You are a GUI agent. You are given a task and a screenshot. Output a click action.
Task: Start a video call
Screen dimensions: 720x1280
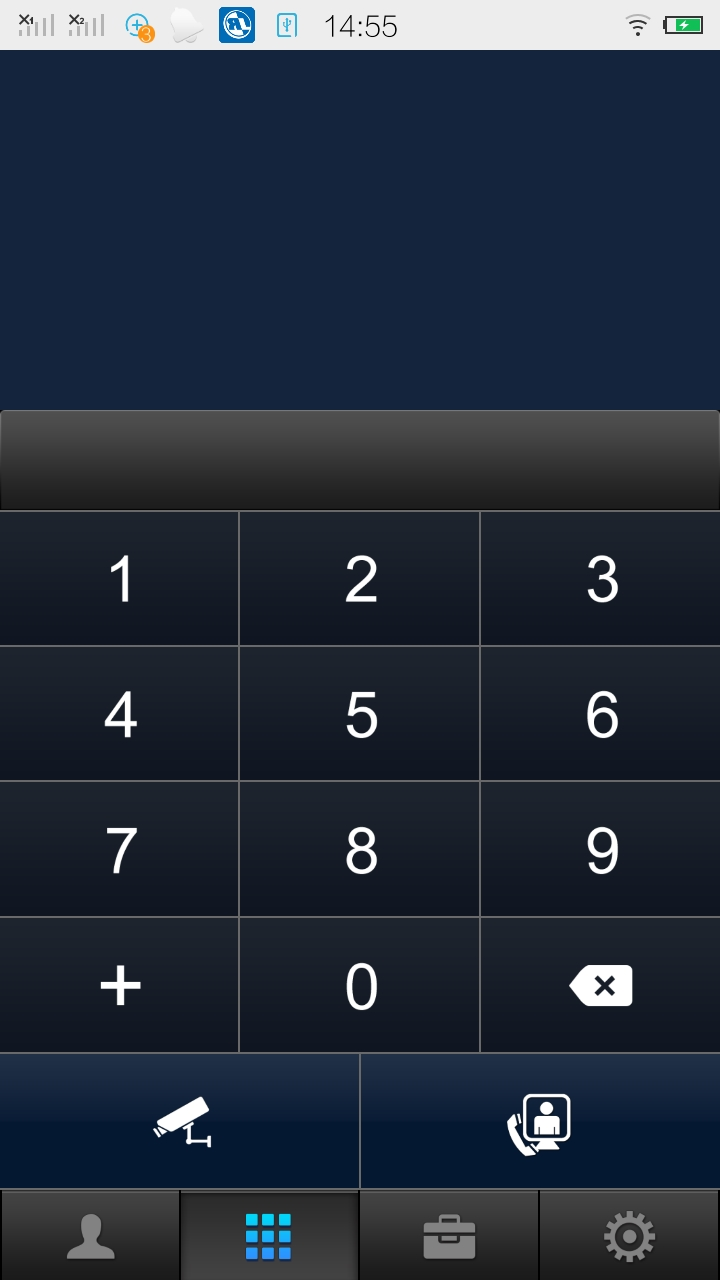540,1122
